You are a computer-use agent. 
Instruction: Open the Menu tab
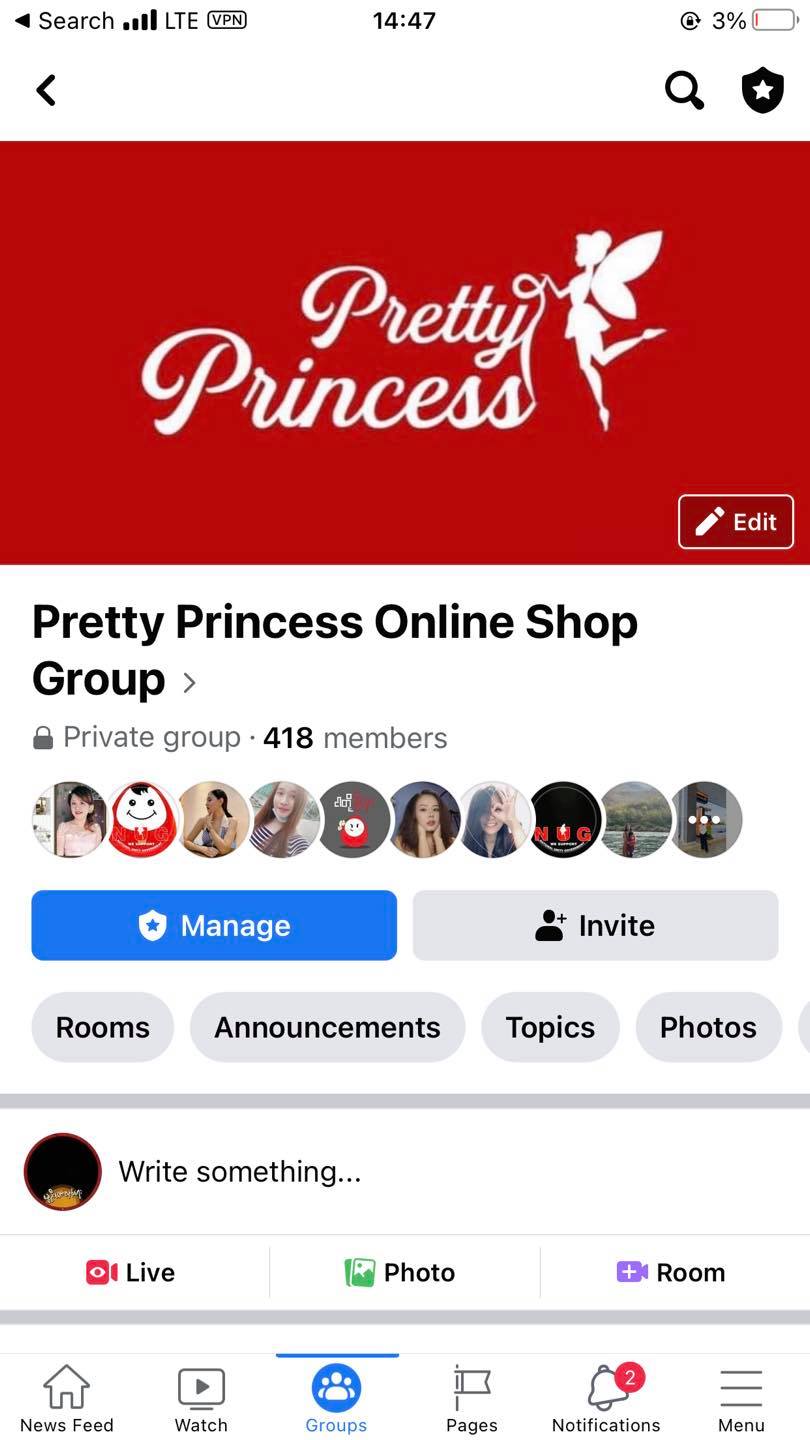click(741, 1398)
